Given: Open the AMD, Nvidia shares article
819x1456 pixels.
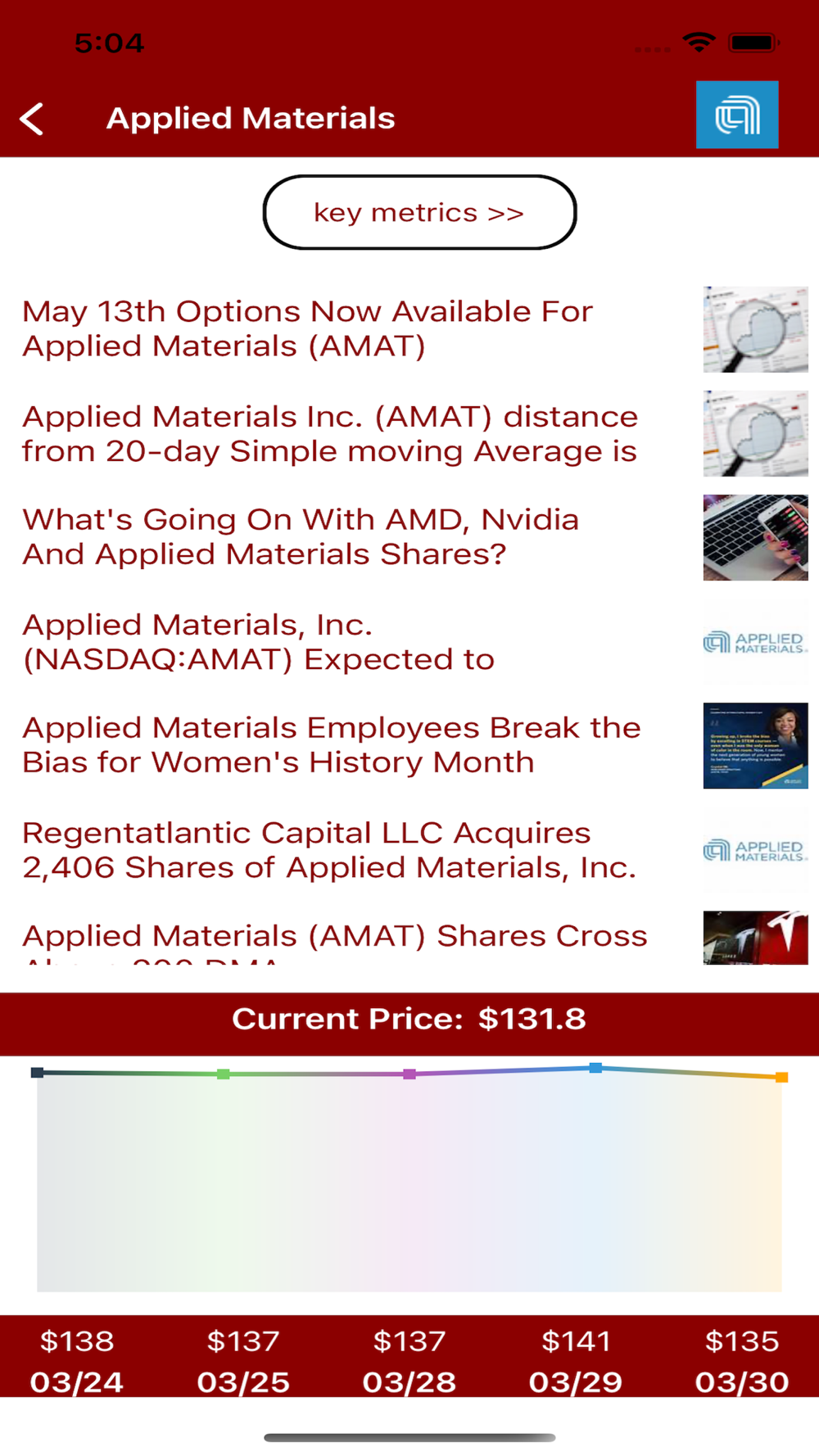Looking at the screenshot, I should [301, 537].
